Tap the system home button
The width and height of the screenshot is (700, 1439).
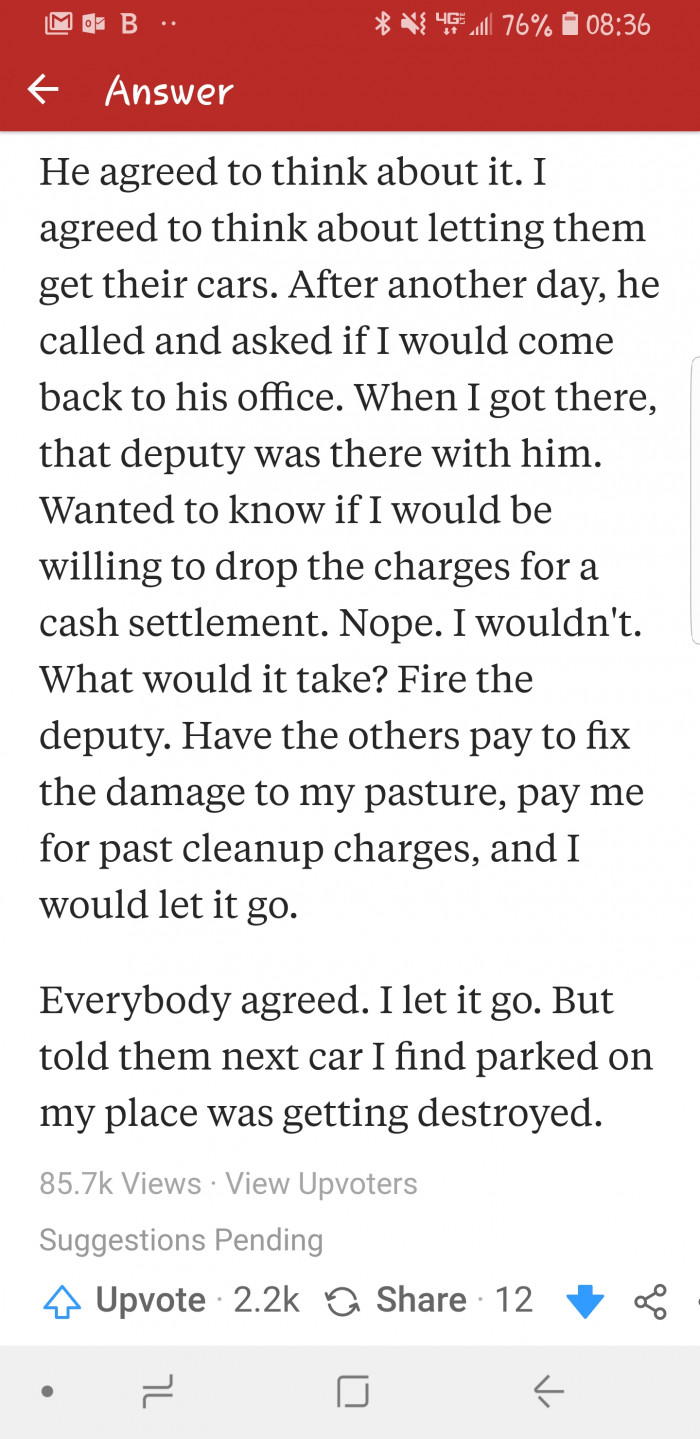coord(352,1390)
